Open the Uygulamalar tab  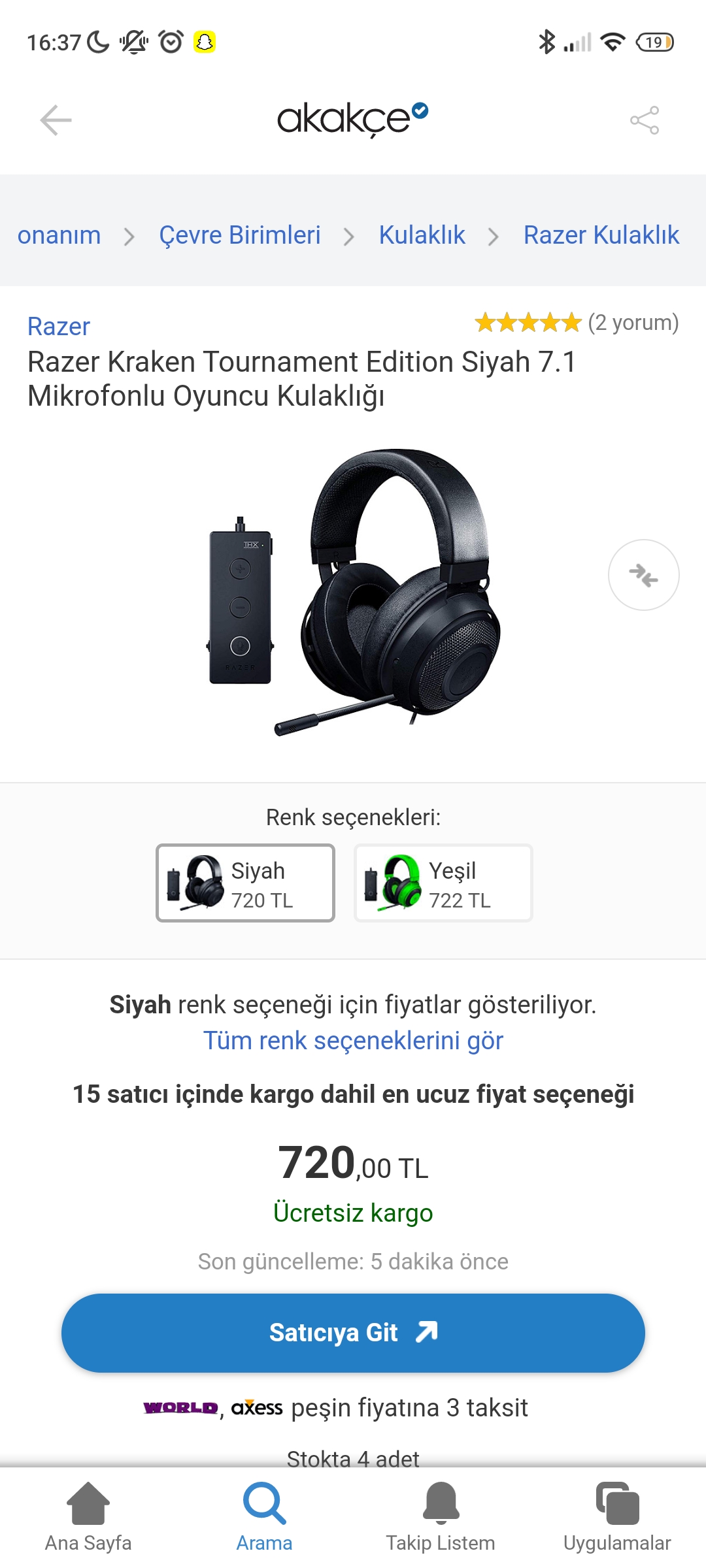pos(617,1517)
